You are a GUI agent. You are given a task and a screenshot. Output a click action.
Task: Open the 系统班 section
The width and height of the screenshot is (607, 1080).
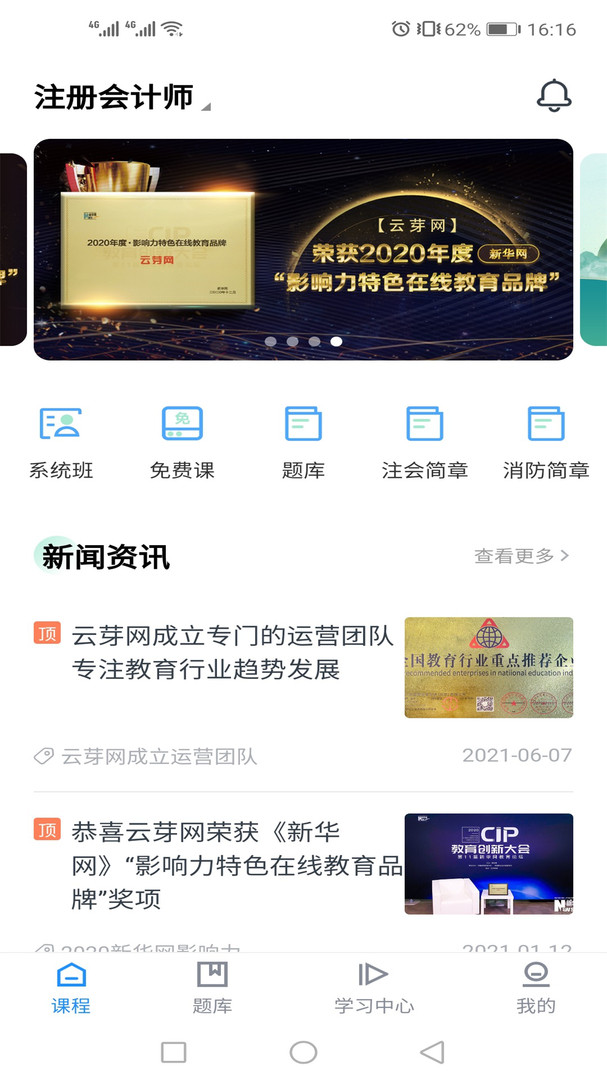point(61,442)
